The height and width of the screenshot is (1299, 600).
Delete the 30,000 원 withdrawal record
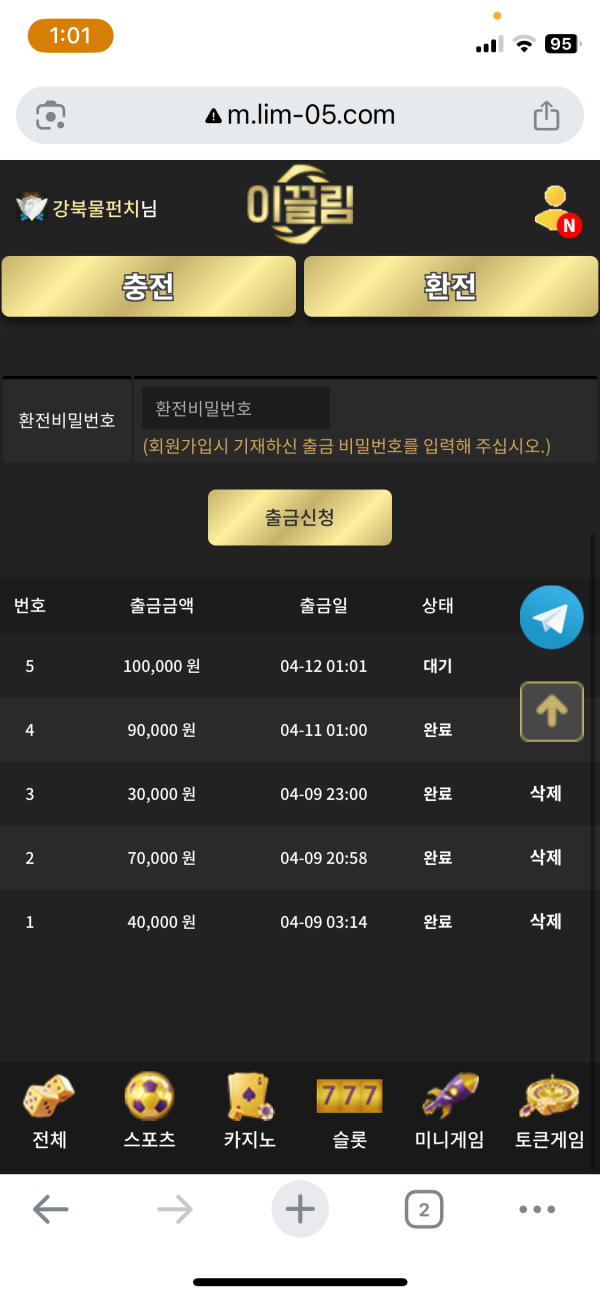pos(545,794)
